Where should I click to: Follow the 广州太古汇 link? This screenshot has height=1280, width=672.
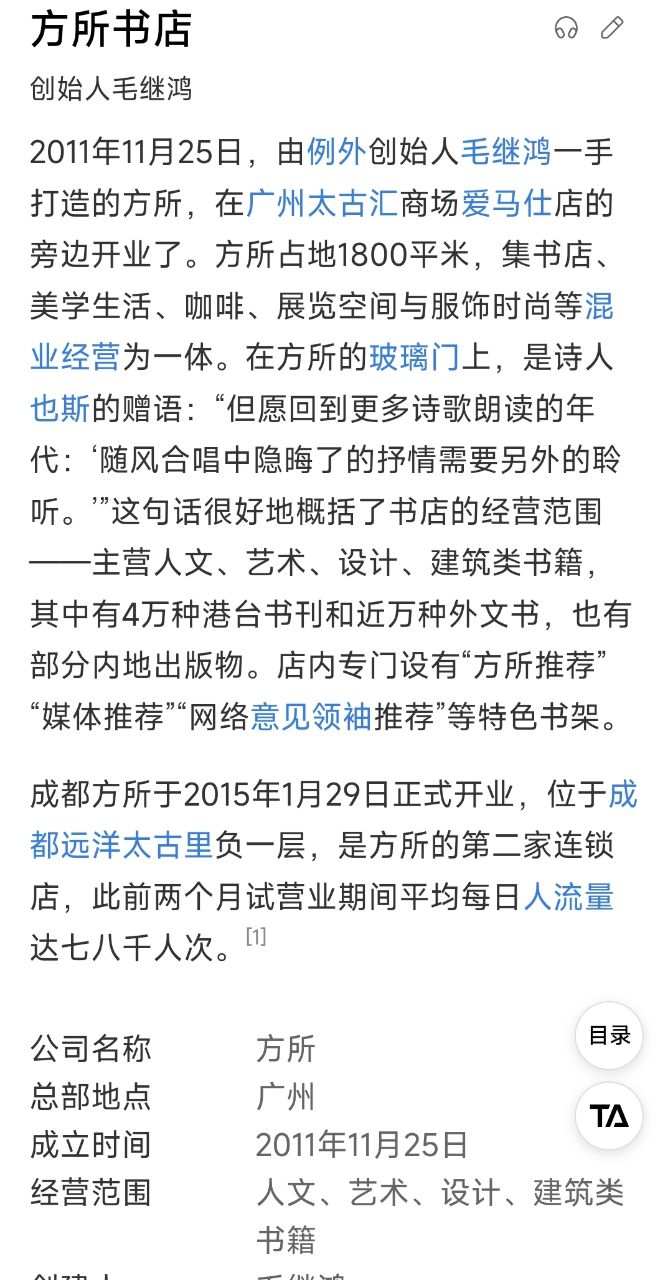[322, 203]
